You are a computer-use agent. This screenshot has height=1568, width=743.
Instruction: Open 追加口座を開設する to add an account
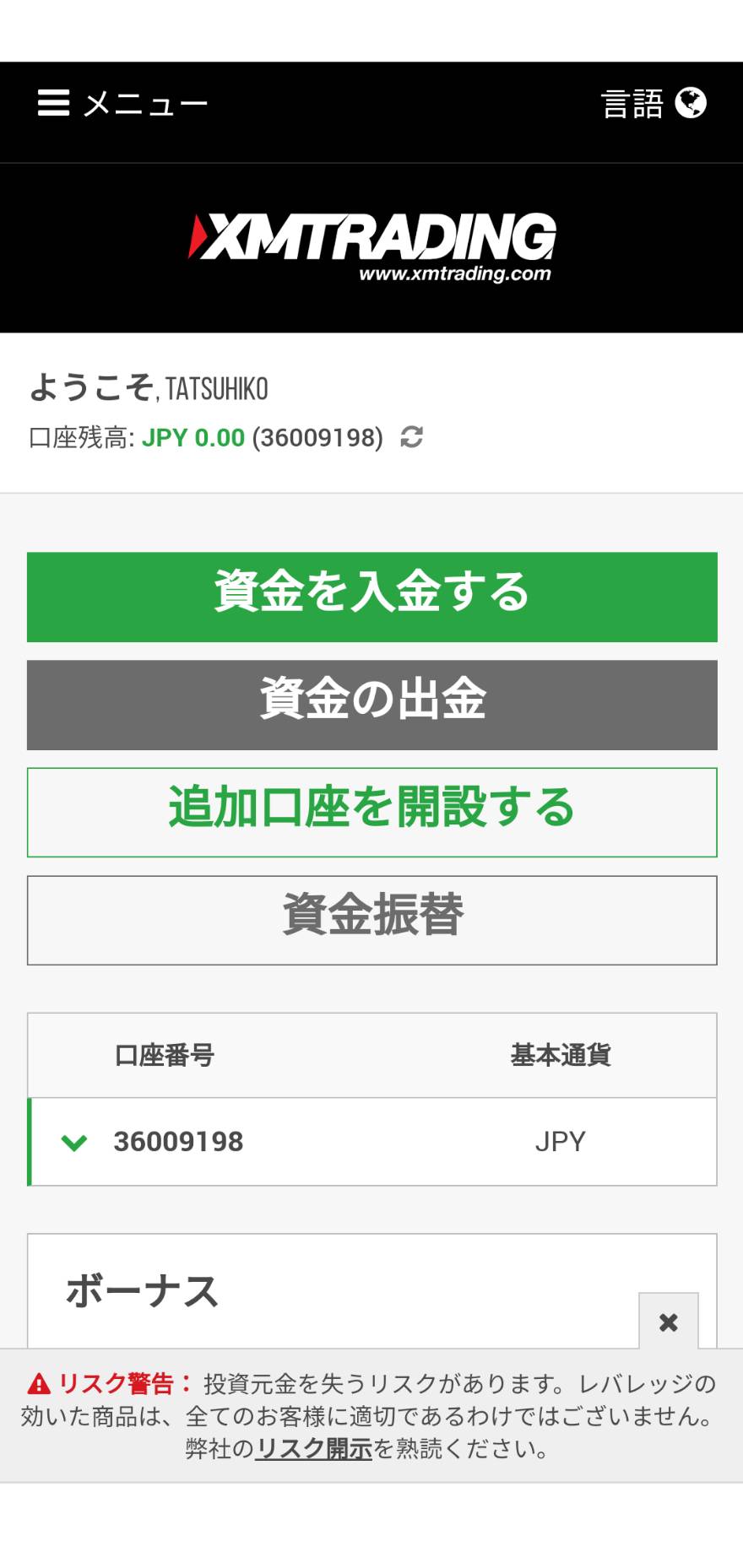pos(372,812)
